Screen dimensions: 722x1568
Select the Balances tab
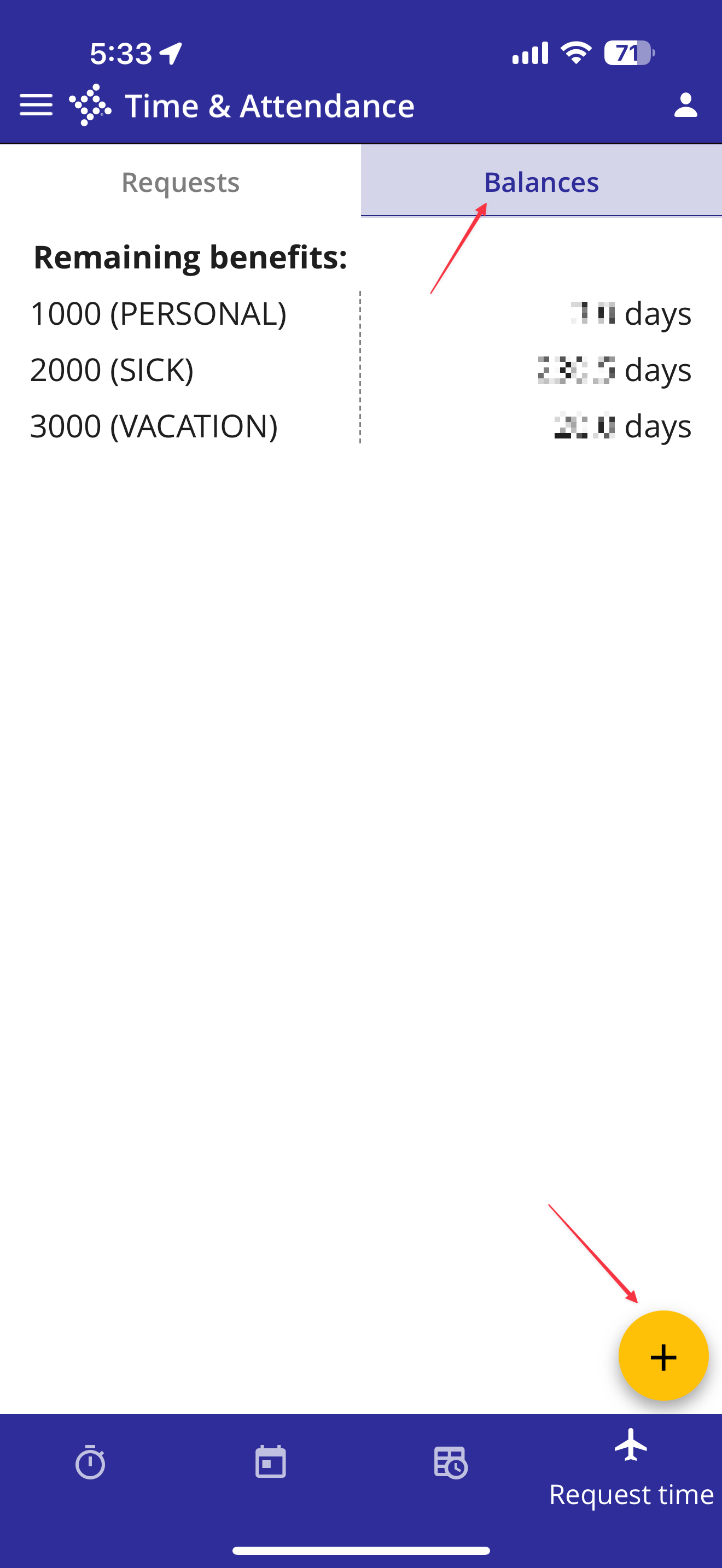[x=541, y=182]
